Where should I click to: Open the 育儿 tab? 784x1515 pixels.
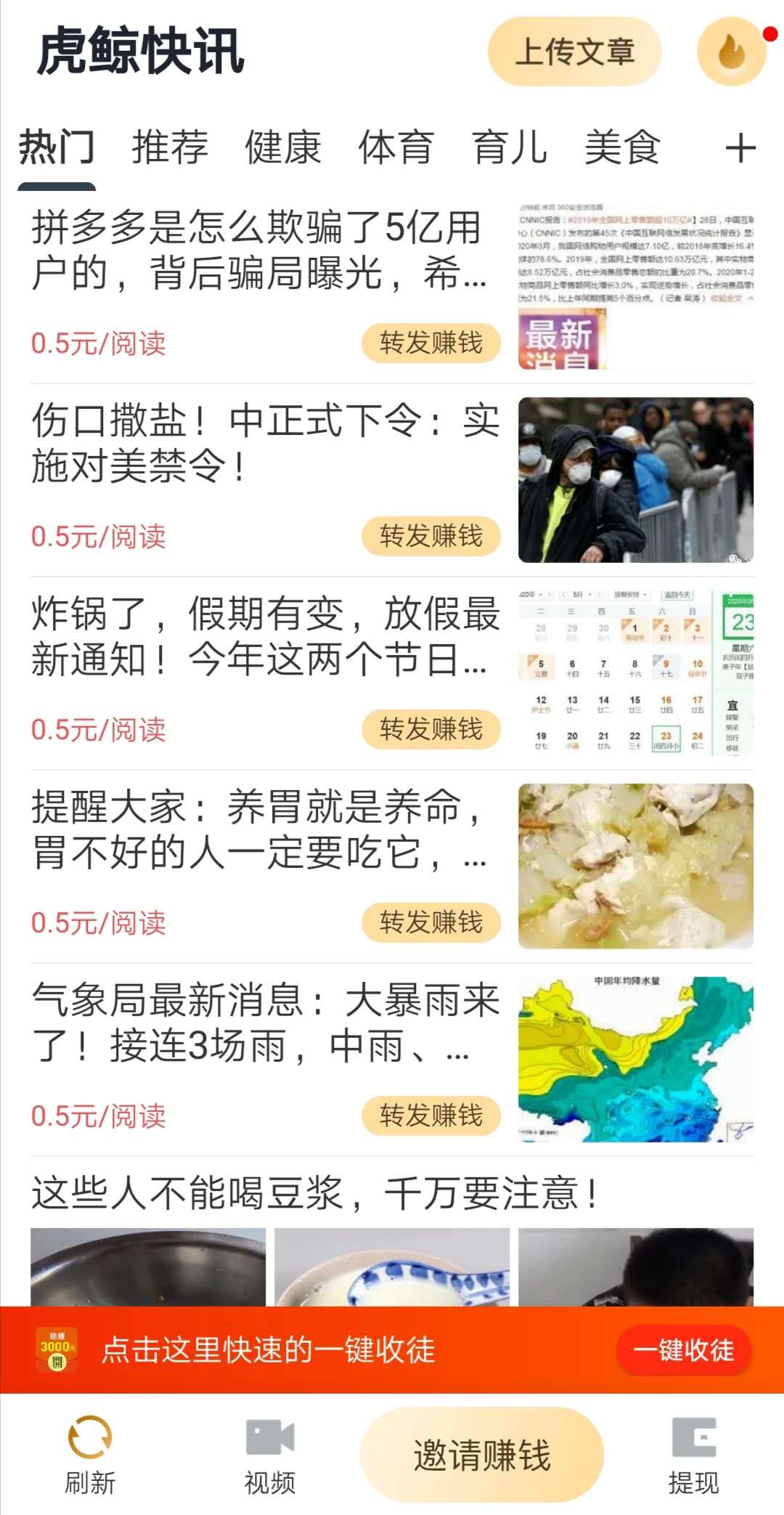point(510,147)
